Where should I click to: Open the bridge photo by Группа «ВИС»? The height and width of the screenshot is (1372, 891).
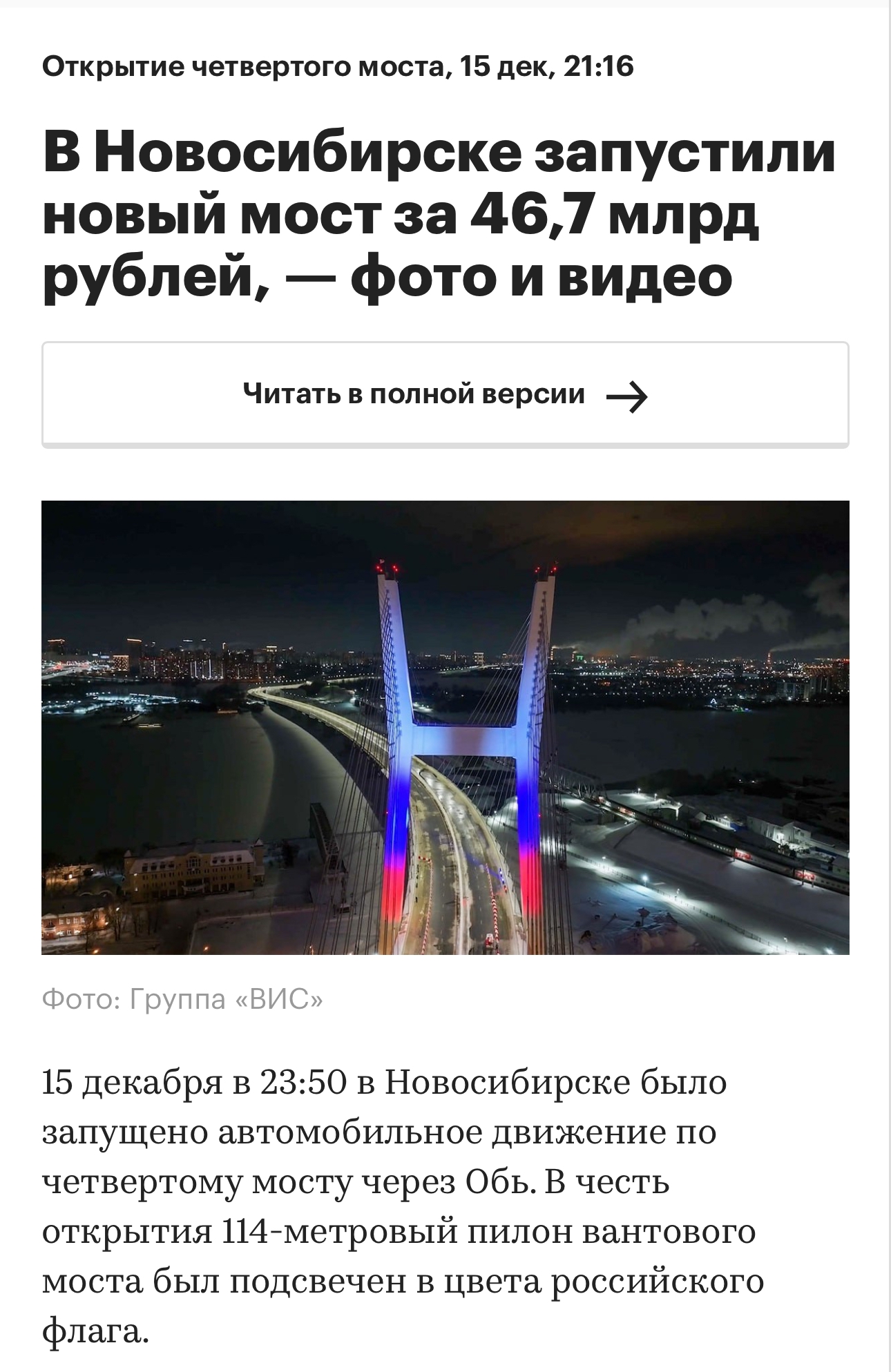(445, 727)
